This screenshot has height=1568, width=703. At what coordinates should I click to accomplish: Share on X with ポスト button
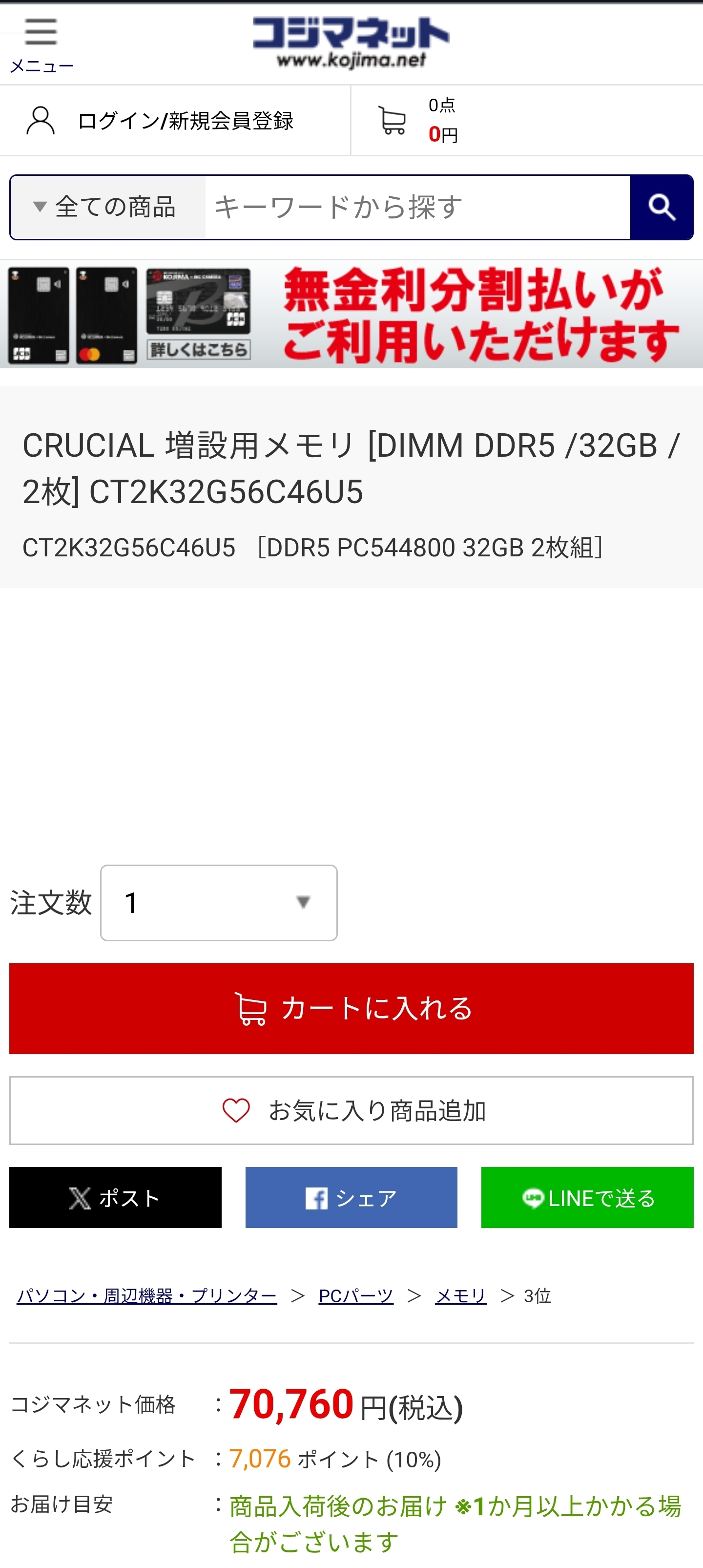116,1197
